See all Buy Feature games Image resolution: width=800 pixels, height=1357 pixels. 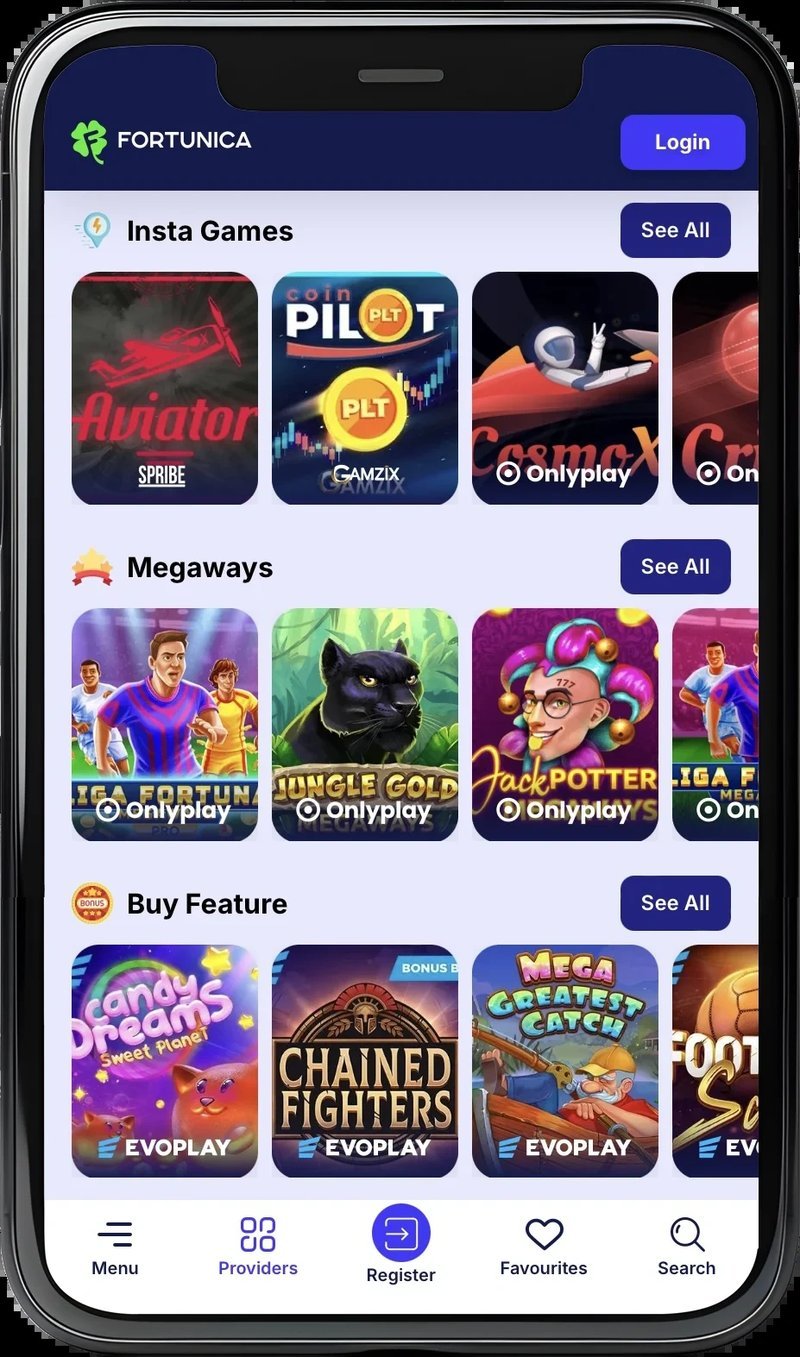click(675, 903)
